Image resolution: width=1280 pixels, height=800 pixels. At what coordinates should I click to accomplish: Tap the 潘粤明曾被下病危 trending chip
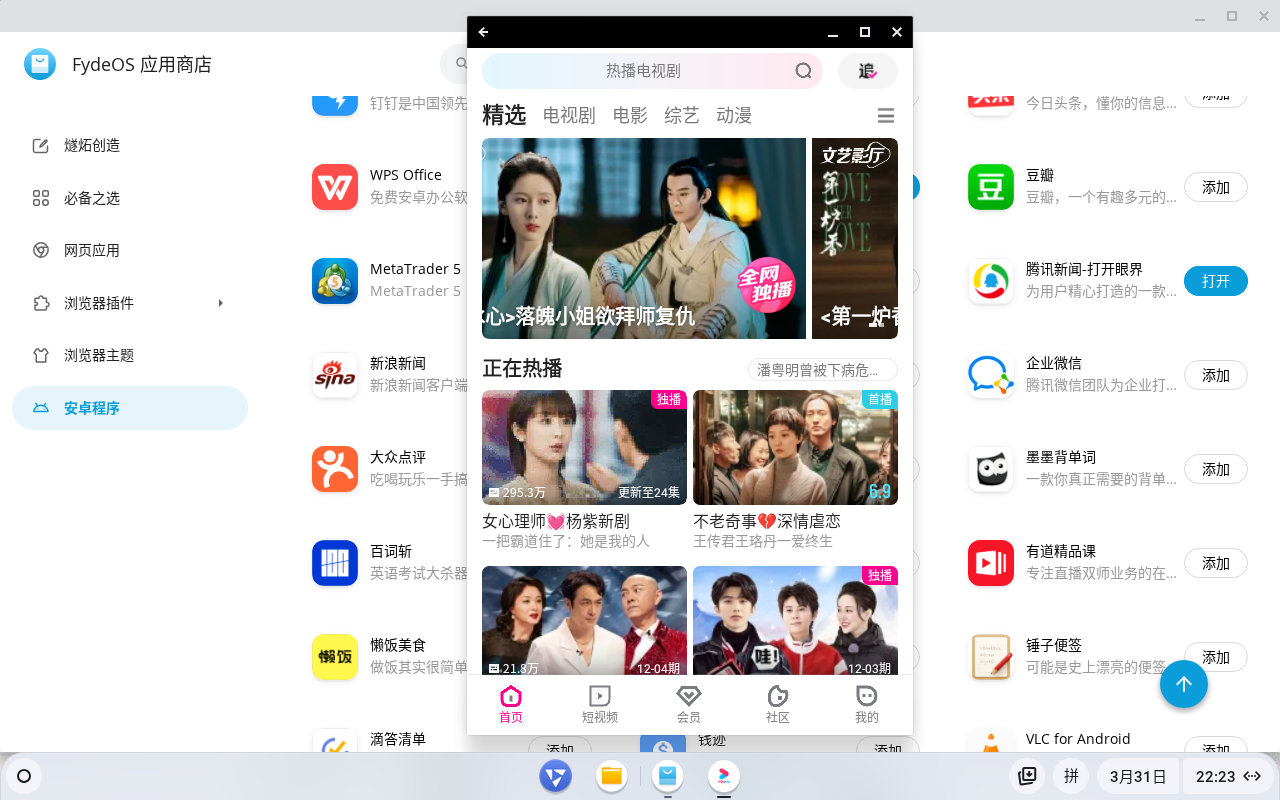822,370
